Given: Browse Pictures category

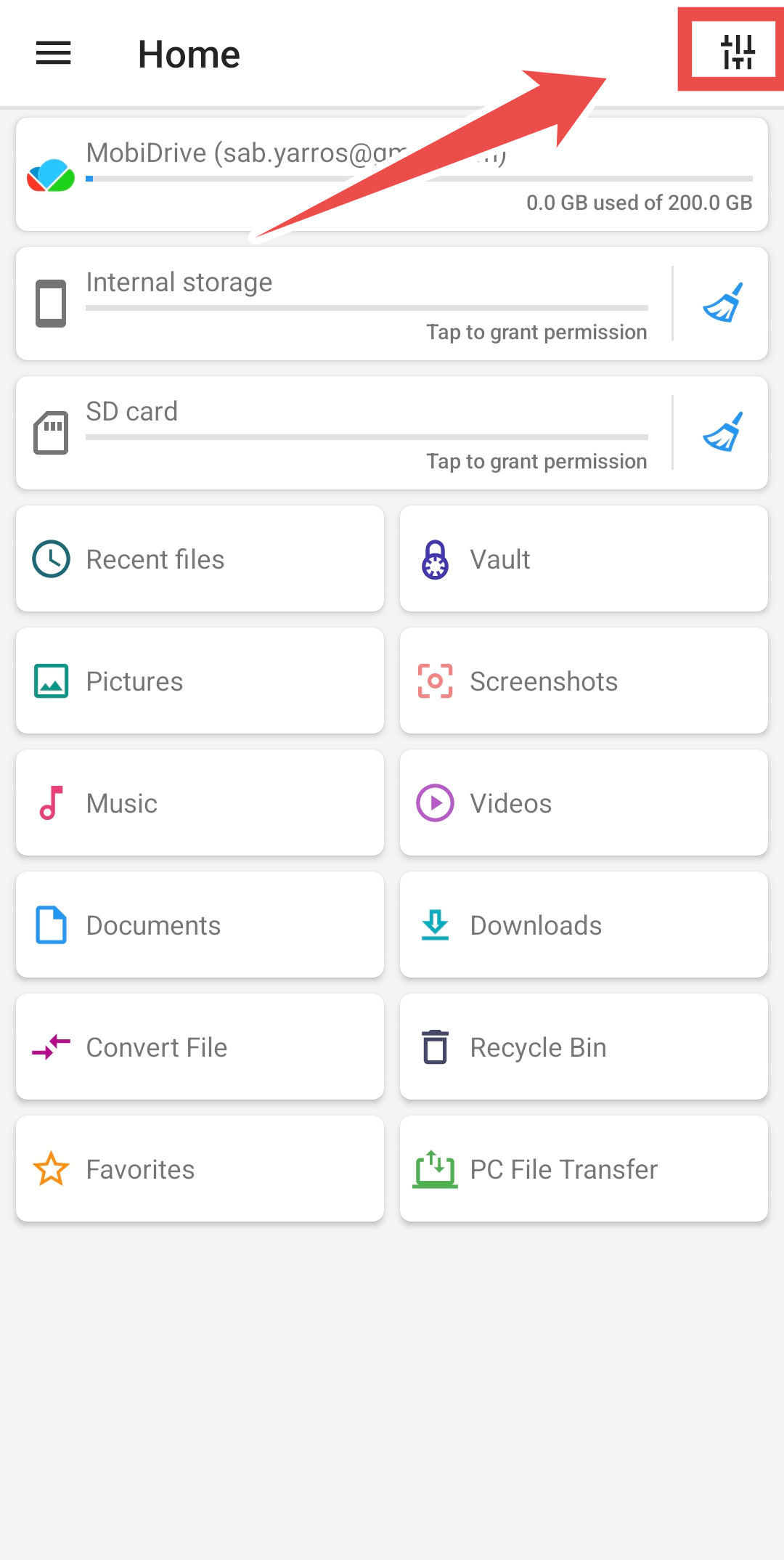Looking at the screenshot, I should pyautogui.click(x=200, y=681).
